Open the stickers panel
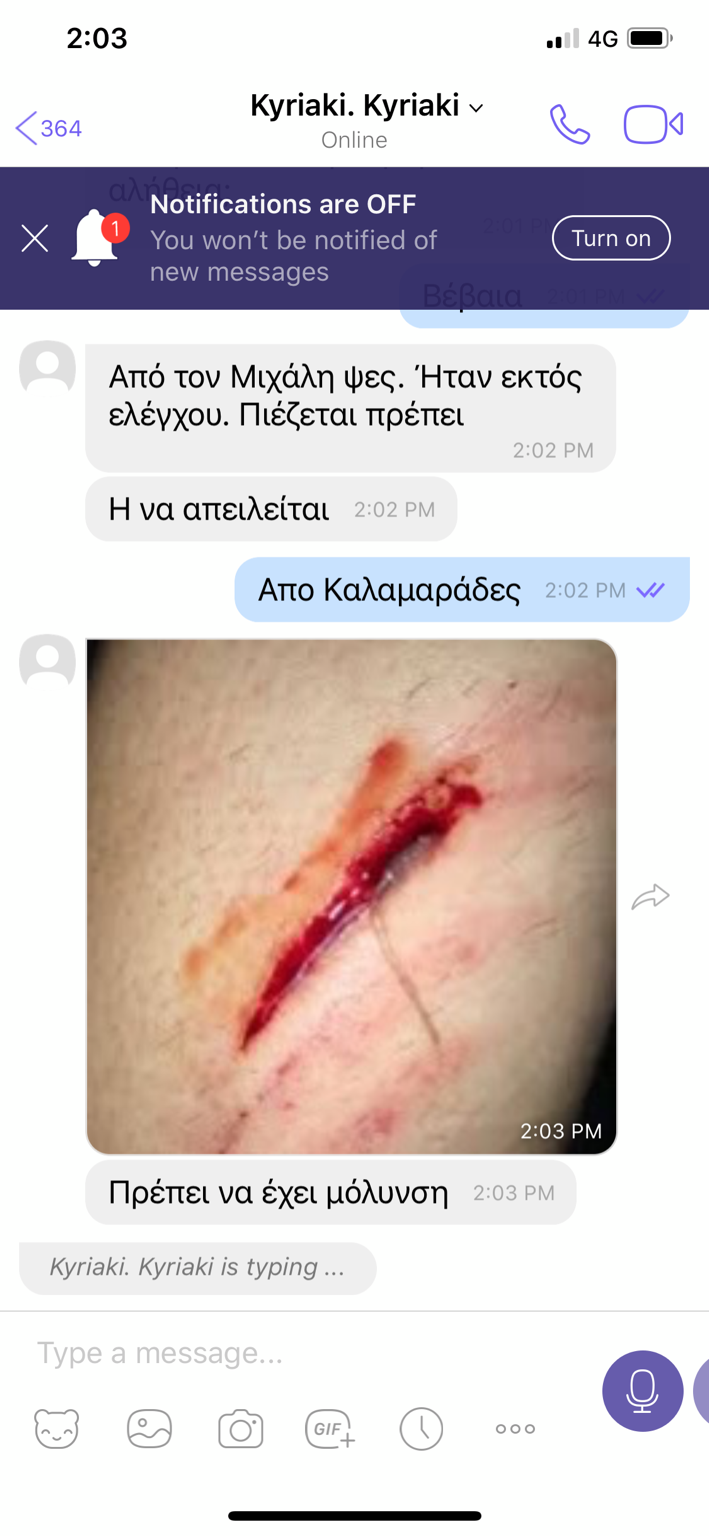The height and width of the screenshot is (1536, 709). coord(57,1429)
